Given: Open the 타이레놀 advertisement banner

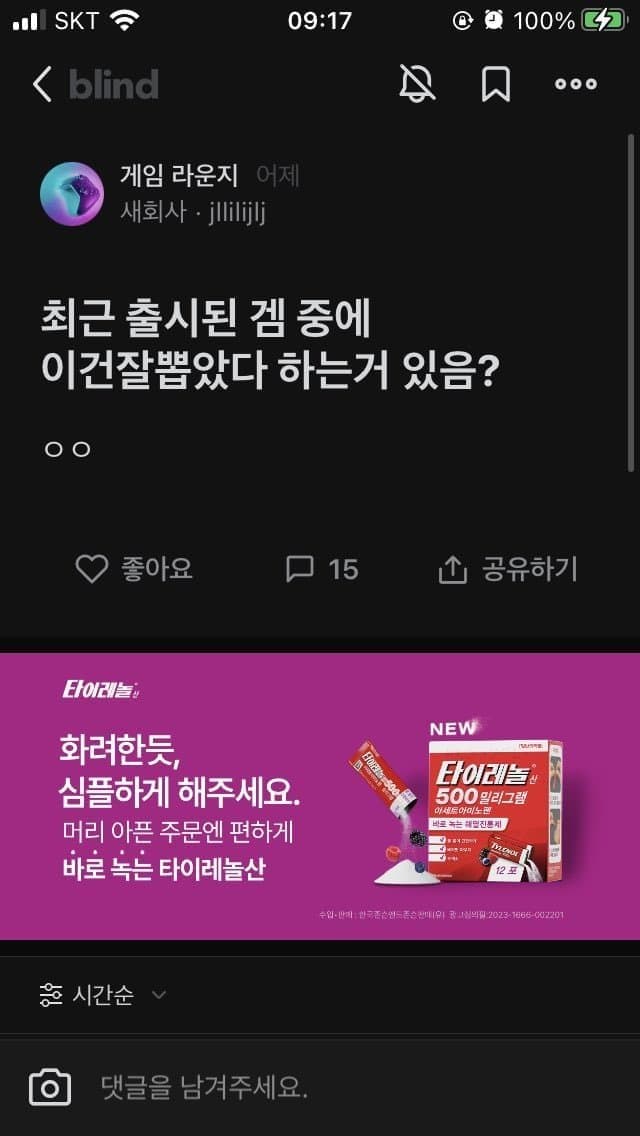Looking at the screenshot, I should tap(320, 796).
